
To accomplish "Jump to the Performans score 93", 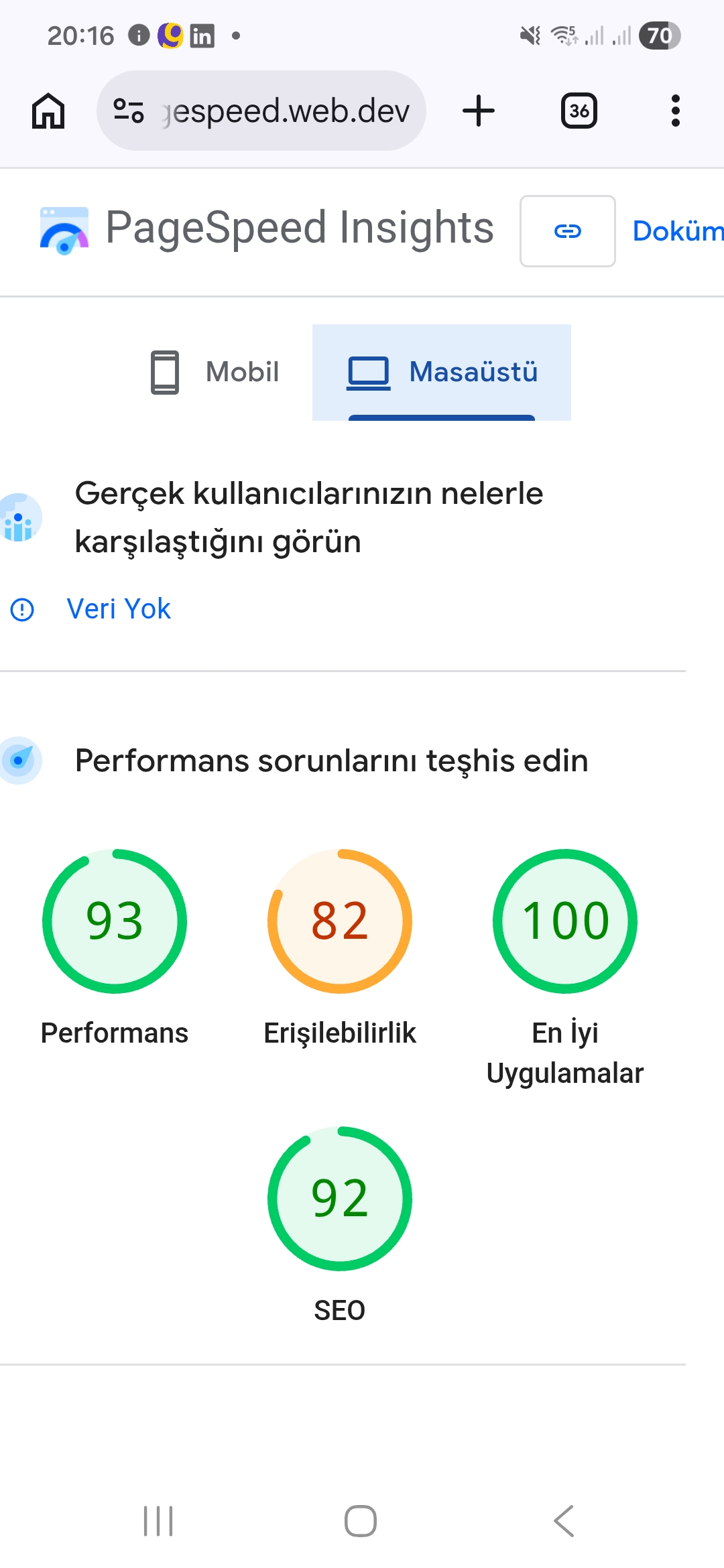I will [x=115, y=921].
